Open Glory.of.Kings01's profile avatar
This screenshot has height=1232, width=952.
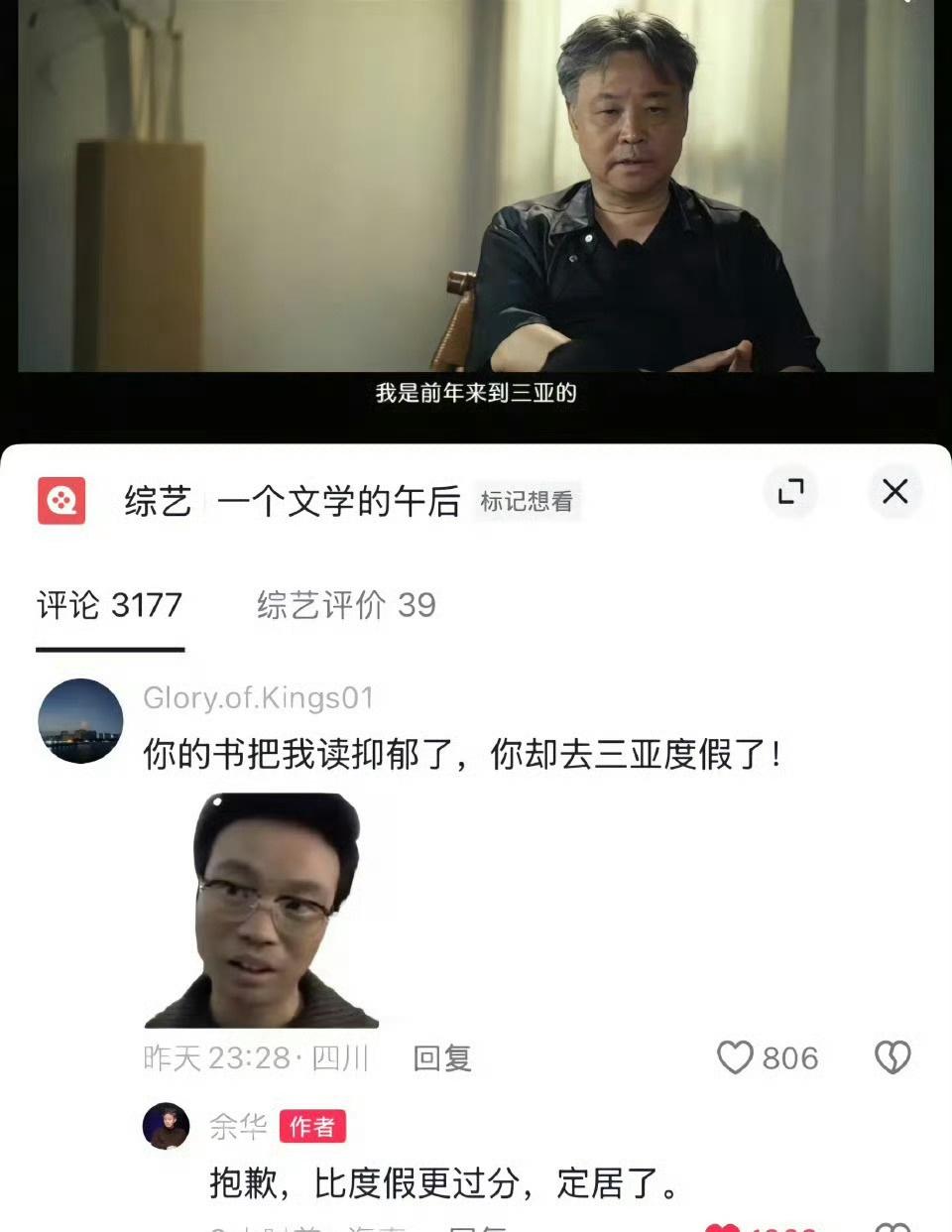pyautogui.click(x=80, y=720)
